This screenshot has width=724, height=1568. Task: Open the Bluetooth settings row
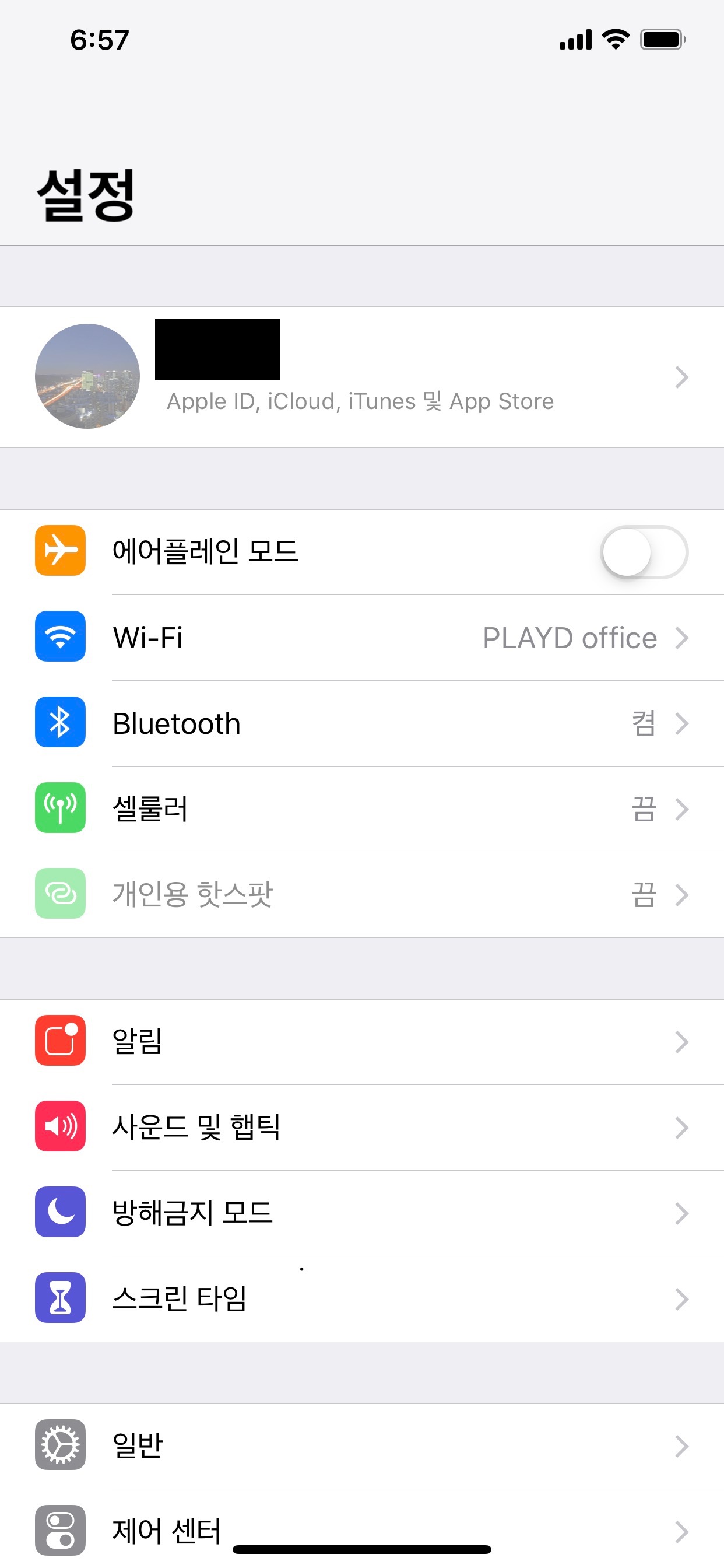click(x=361, y=723)
